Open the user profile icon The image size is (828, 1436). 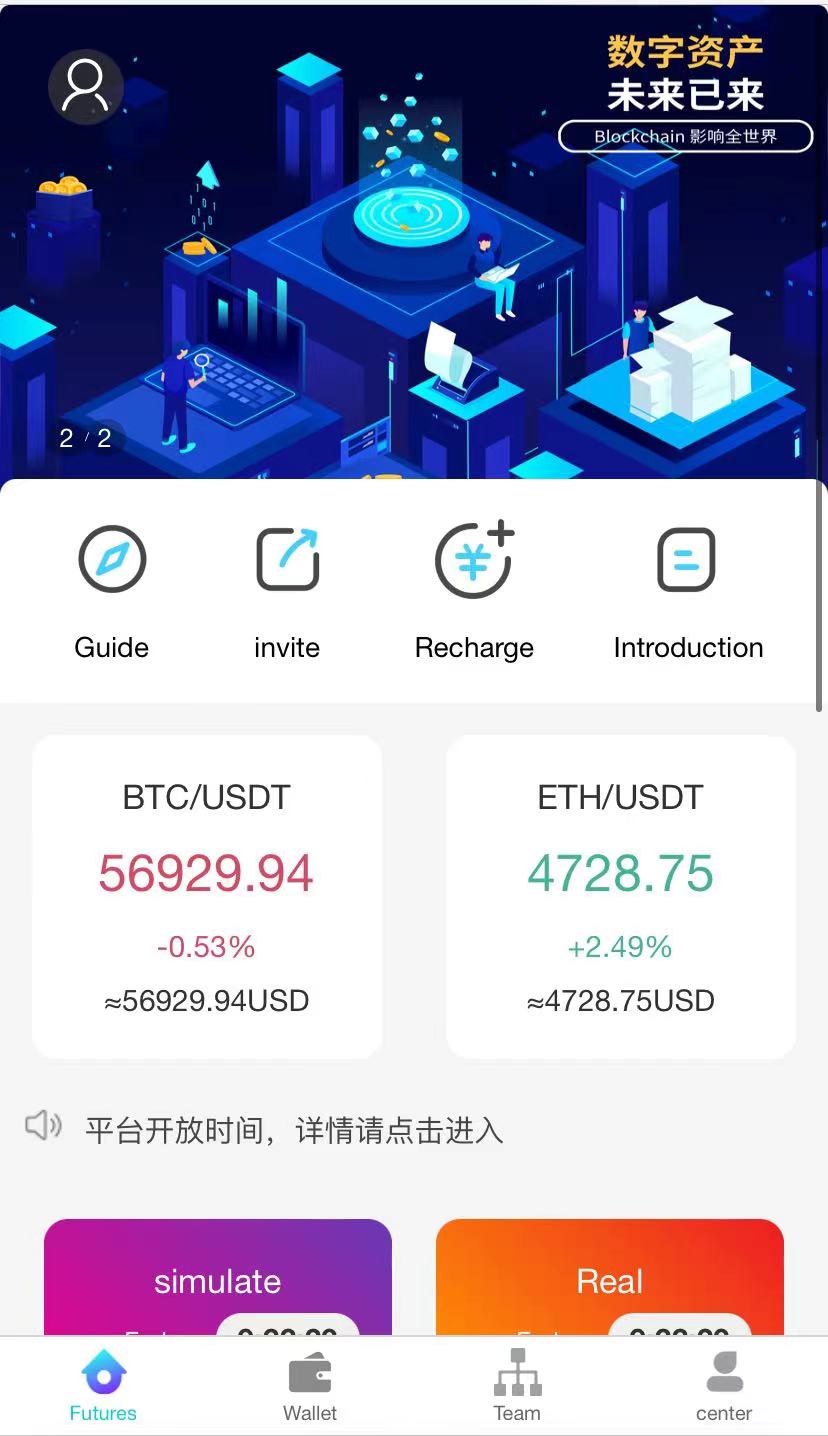point(85,87)
